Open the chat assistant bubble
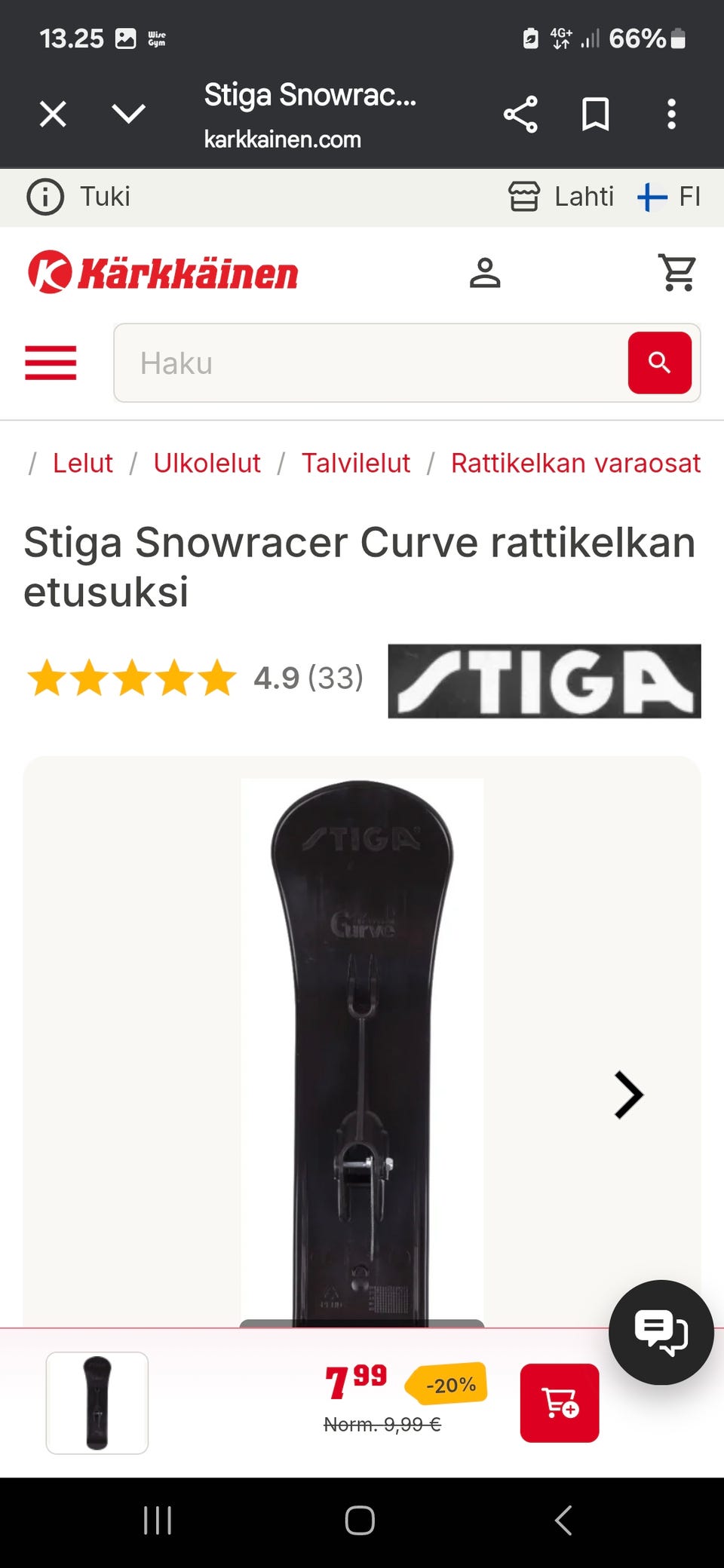 661,1331
